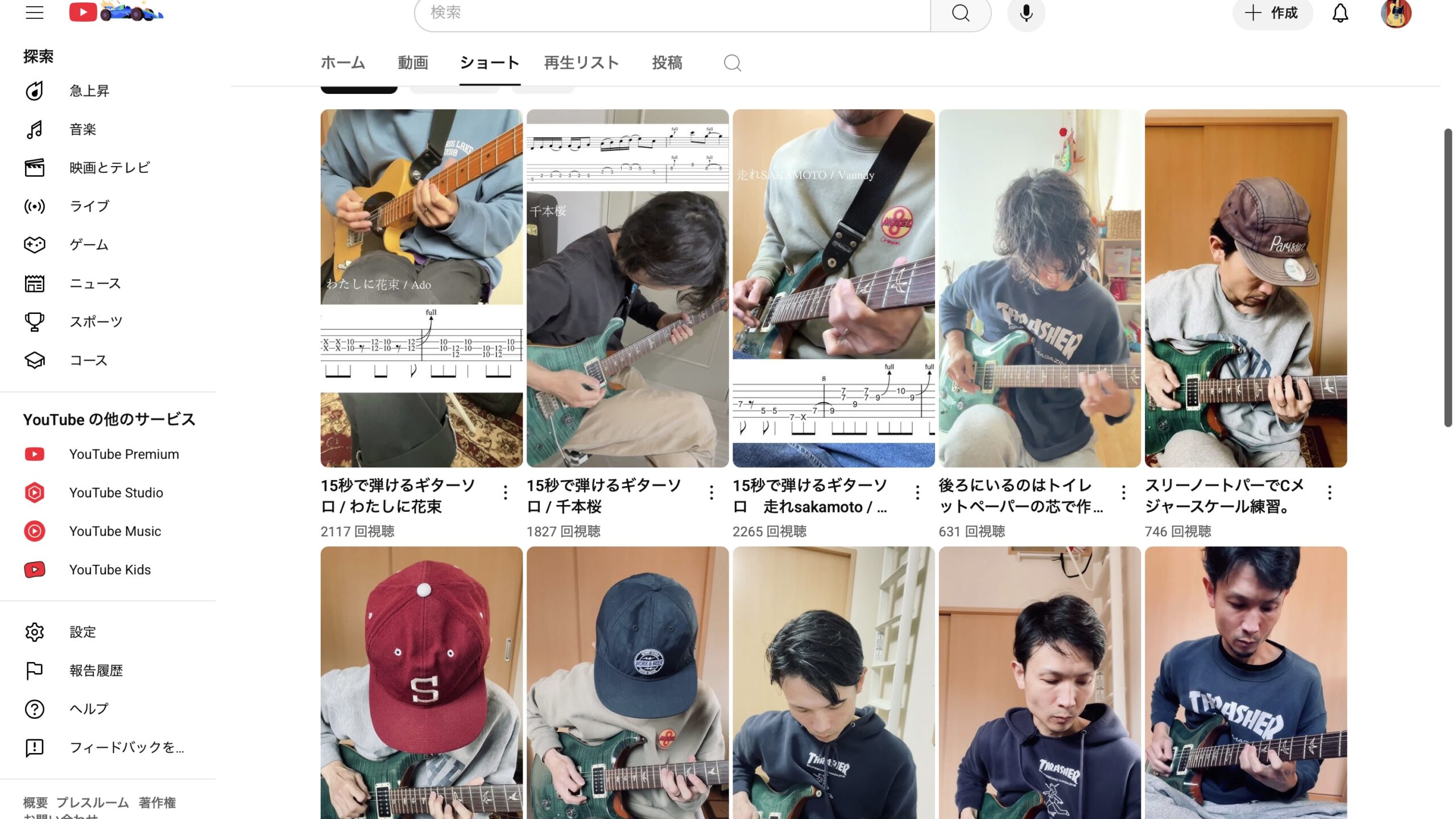1456x819 pixels.
Task: Open the account avatar menu
Action: pos(1395,13)
